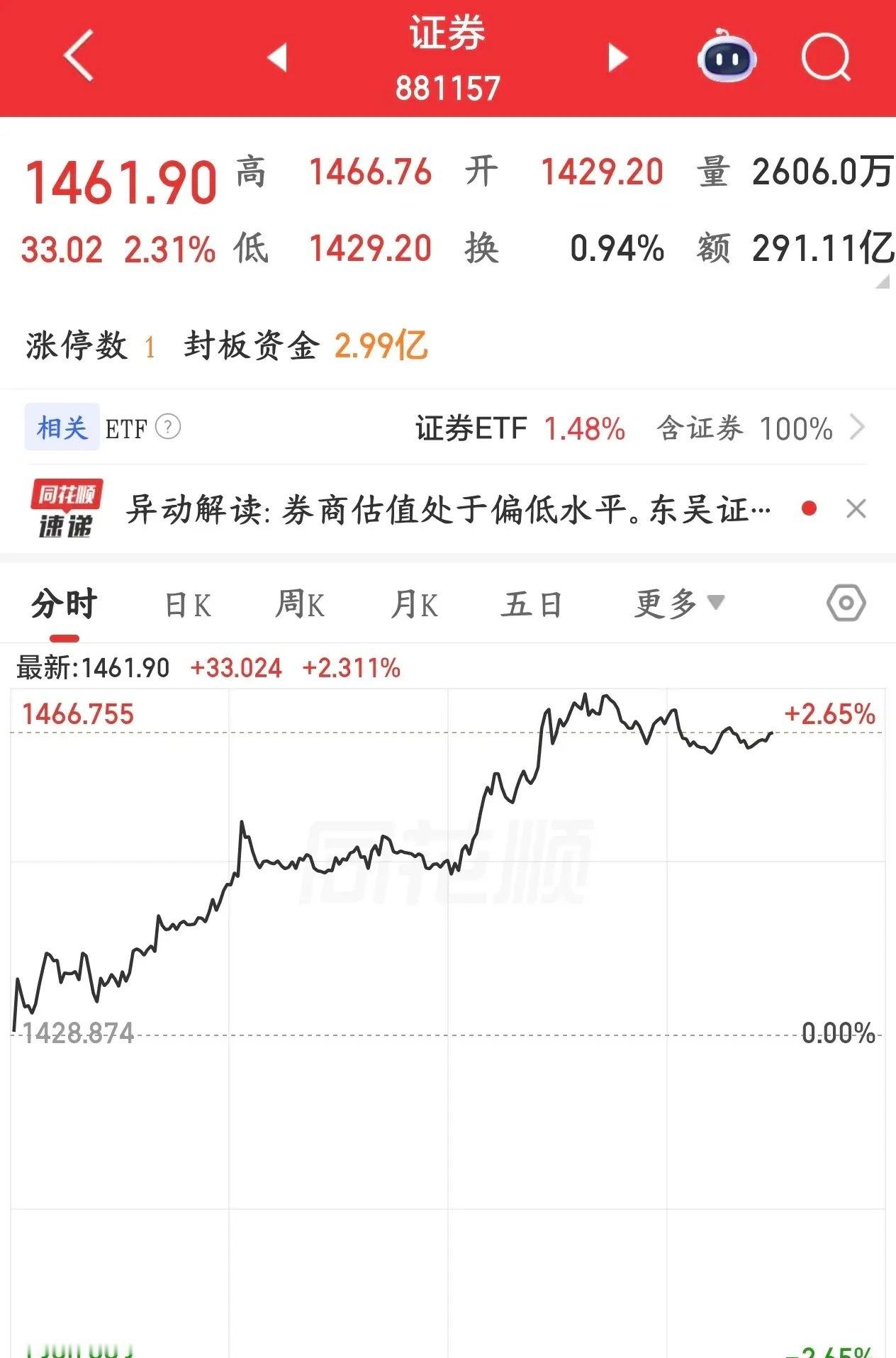Screen dimensions: 896x1358
Task: Dismiss the 同花顺速递 news banner
Action: 856,508
